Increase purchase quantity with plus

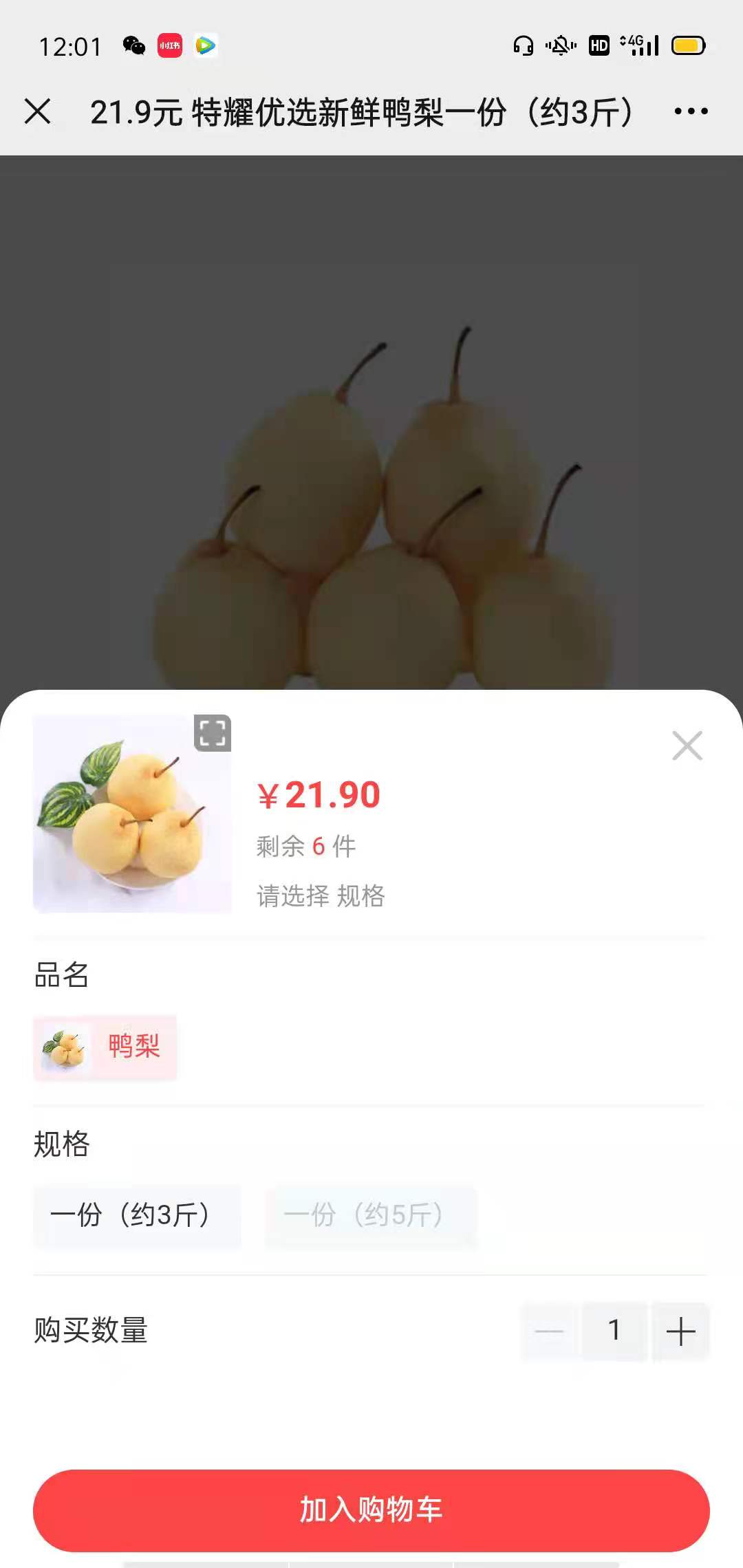[680, 1331]
